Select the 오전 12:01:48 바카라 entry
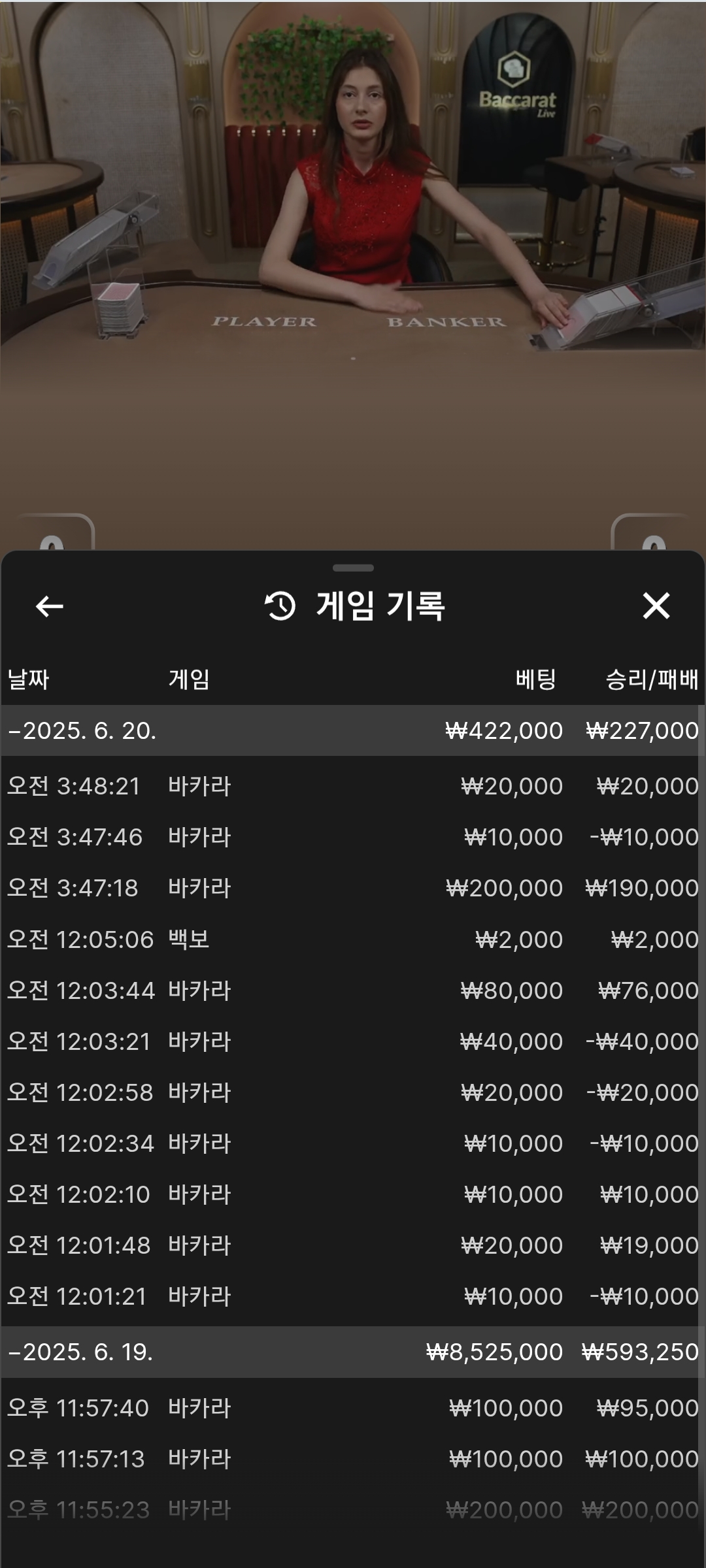706x1568 pixels. click(x=353, y=1245)
